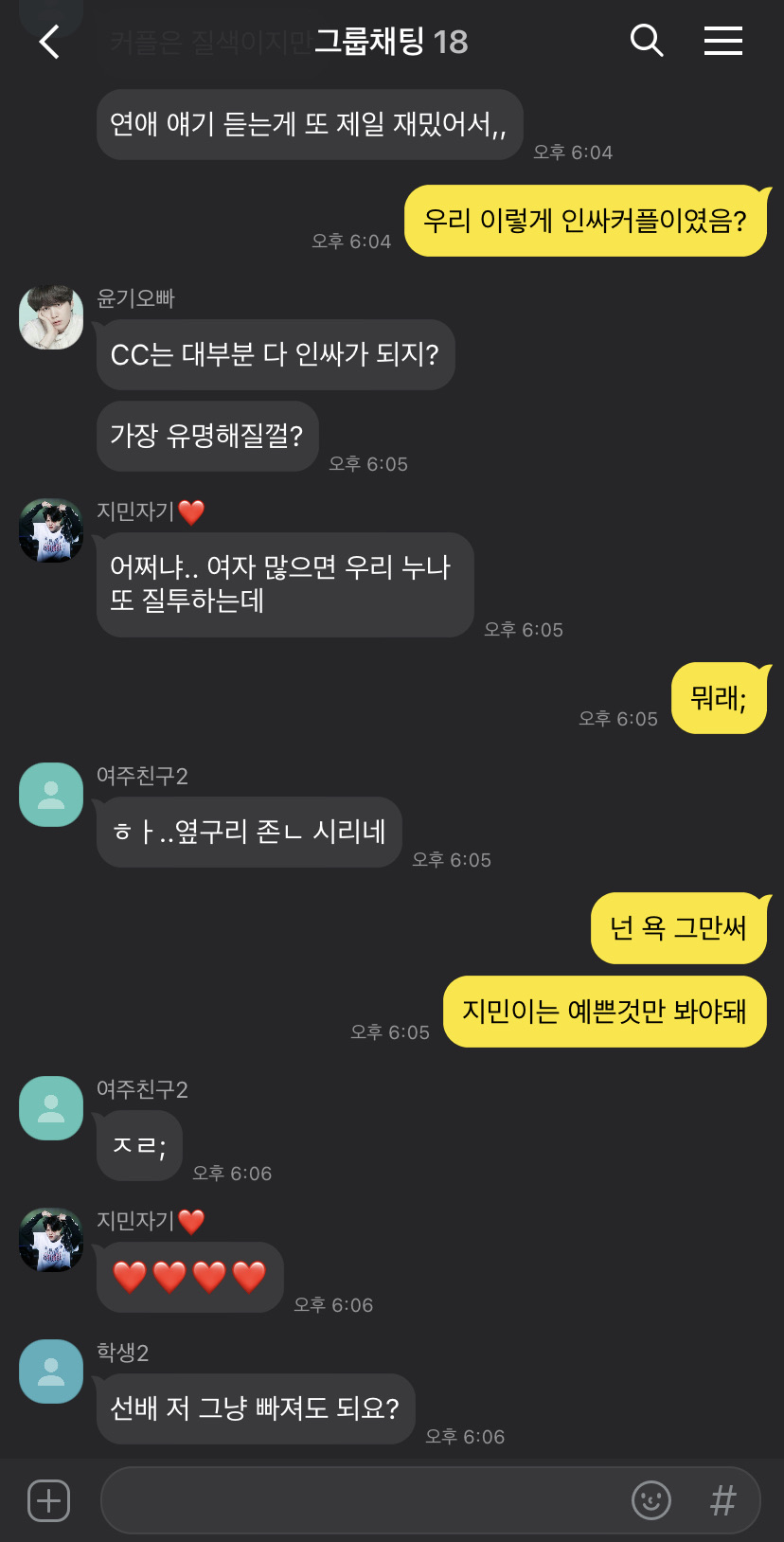Image resolution: width=784 pixels, height=1542 pixels.
Task: Go back from the group chat
Action: tap(49, 42)
